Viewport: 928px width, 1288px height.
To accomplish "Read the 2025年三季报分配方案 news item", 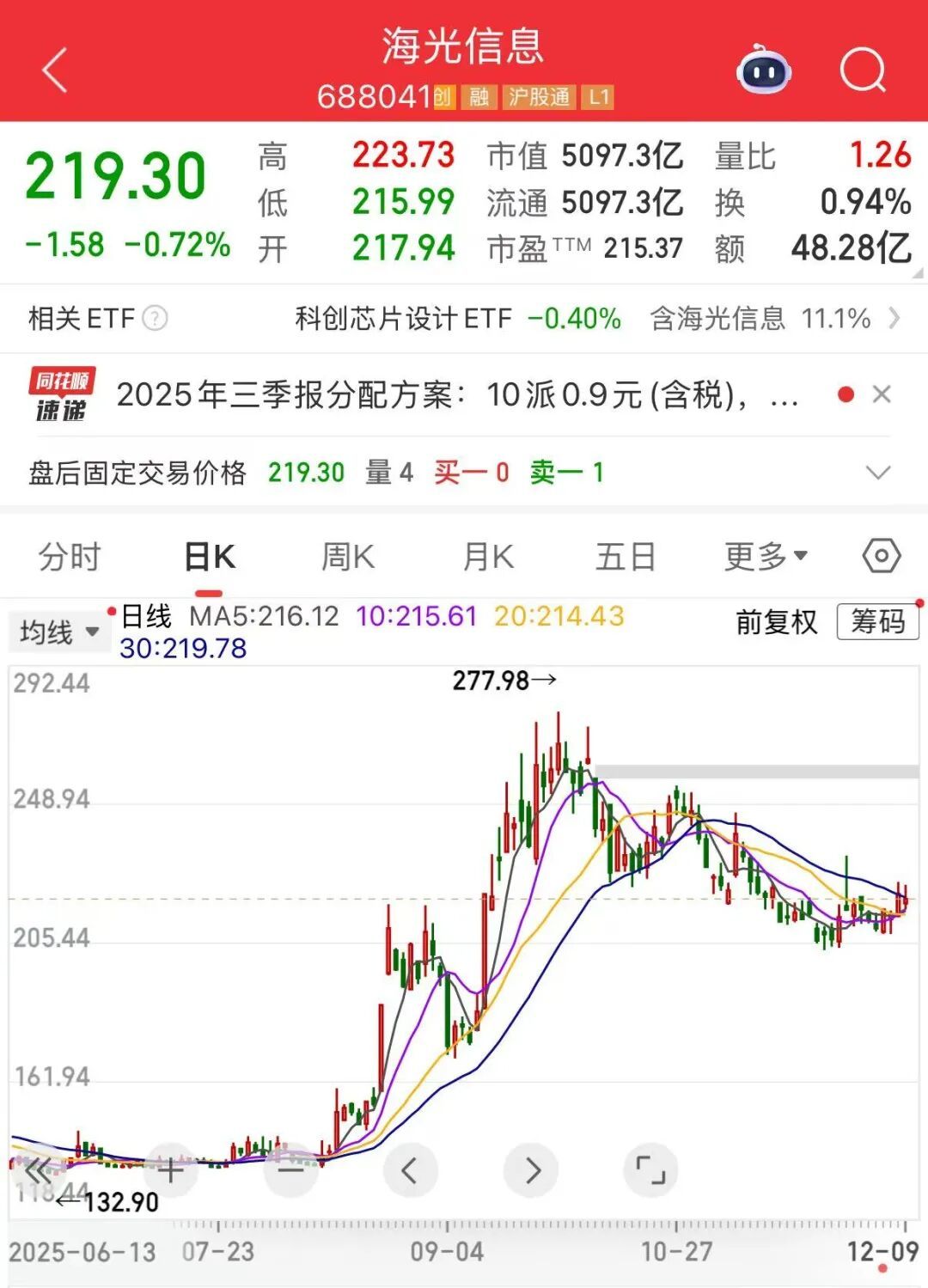I will (x=455, y=395).
